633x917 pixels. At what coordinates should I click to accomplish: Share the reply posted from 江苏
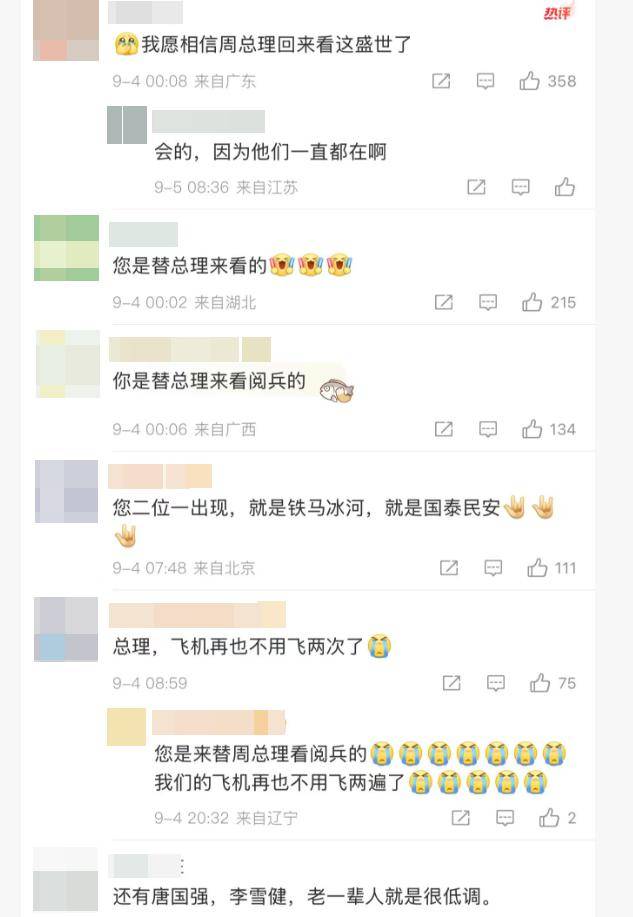point(477,187)
